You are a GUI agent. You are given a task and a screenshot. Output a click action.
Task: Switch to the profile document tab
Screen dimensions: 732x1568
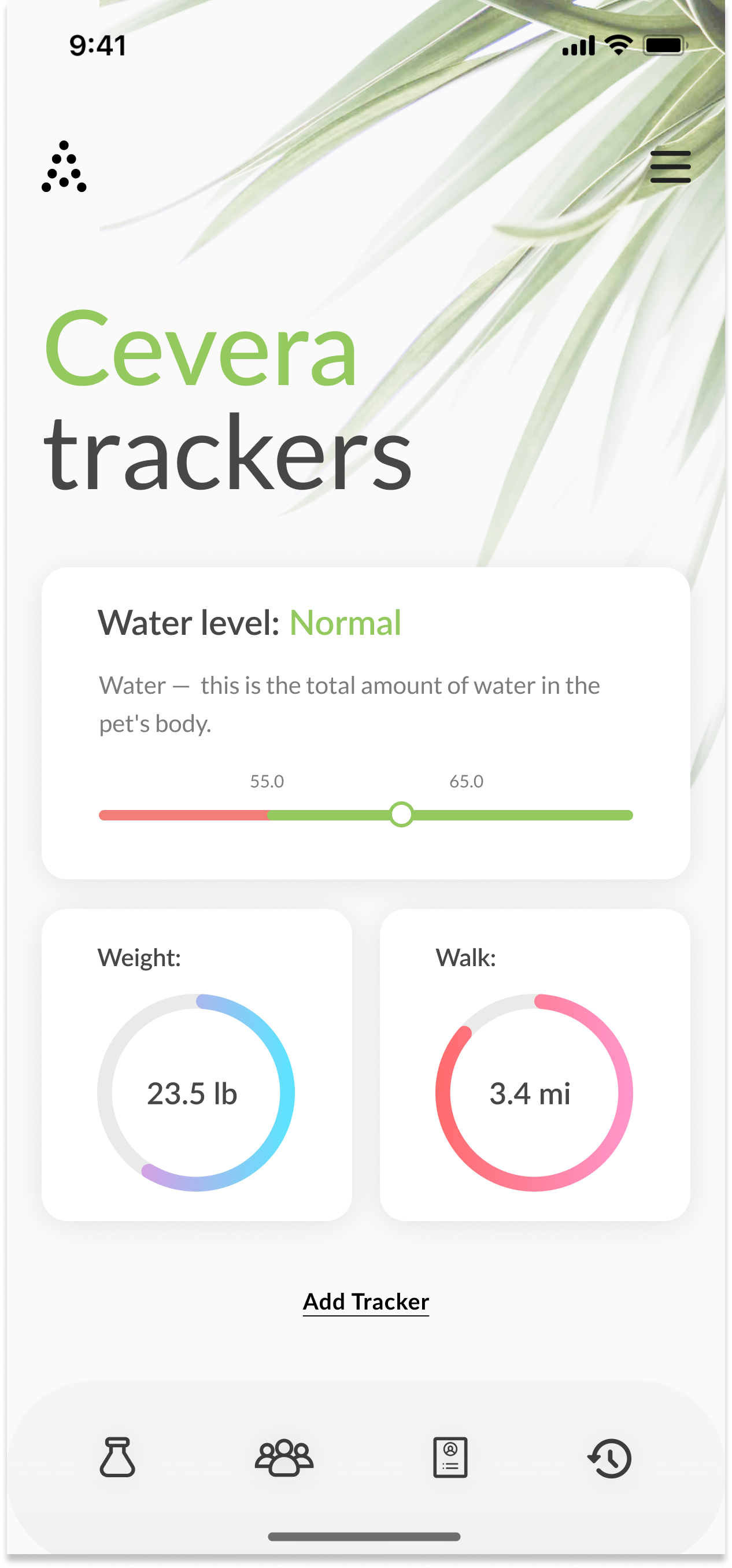(x=450, y=1457)
